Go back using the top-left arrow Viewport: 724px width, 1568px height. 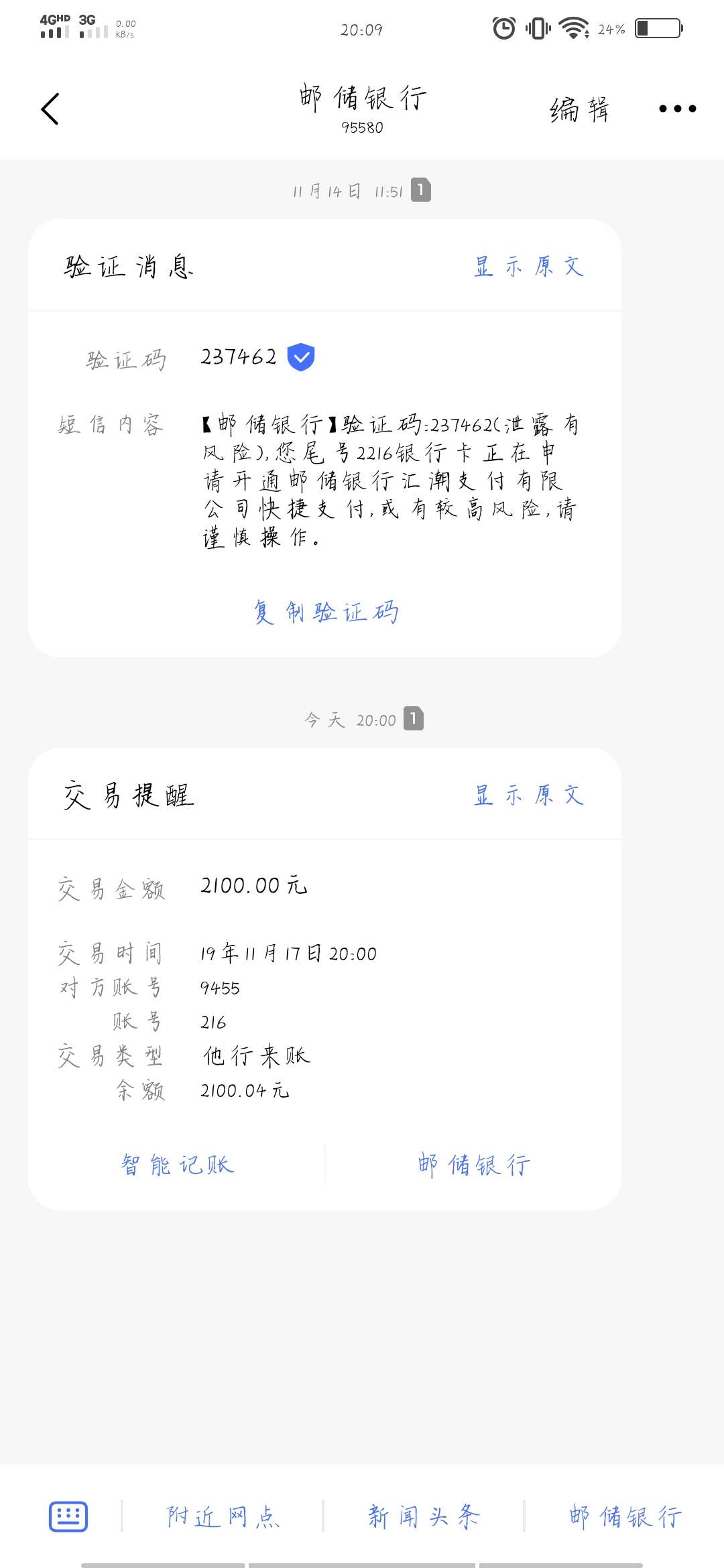click(x=50, y=109)
